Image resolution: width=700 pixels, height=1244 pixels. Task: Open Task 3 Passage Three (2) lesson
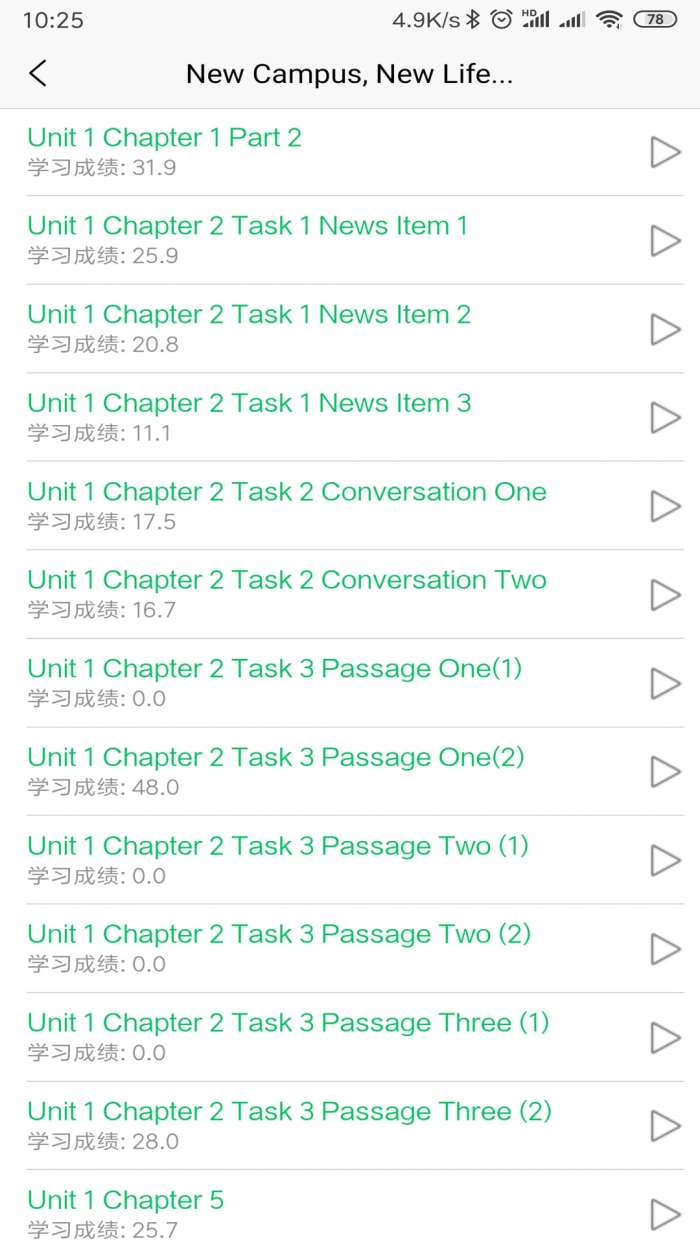click(x=289, y=1111)
